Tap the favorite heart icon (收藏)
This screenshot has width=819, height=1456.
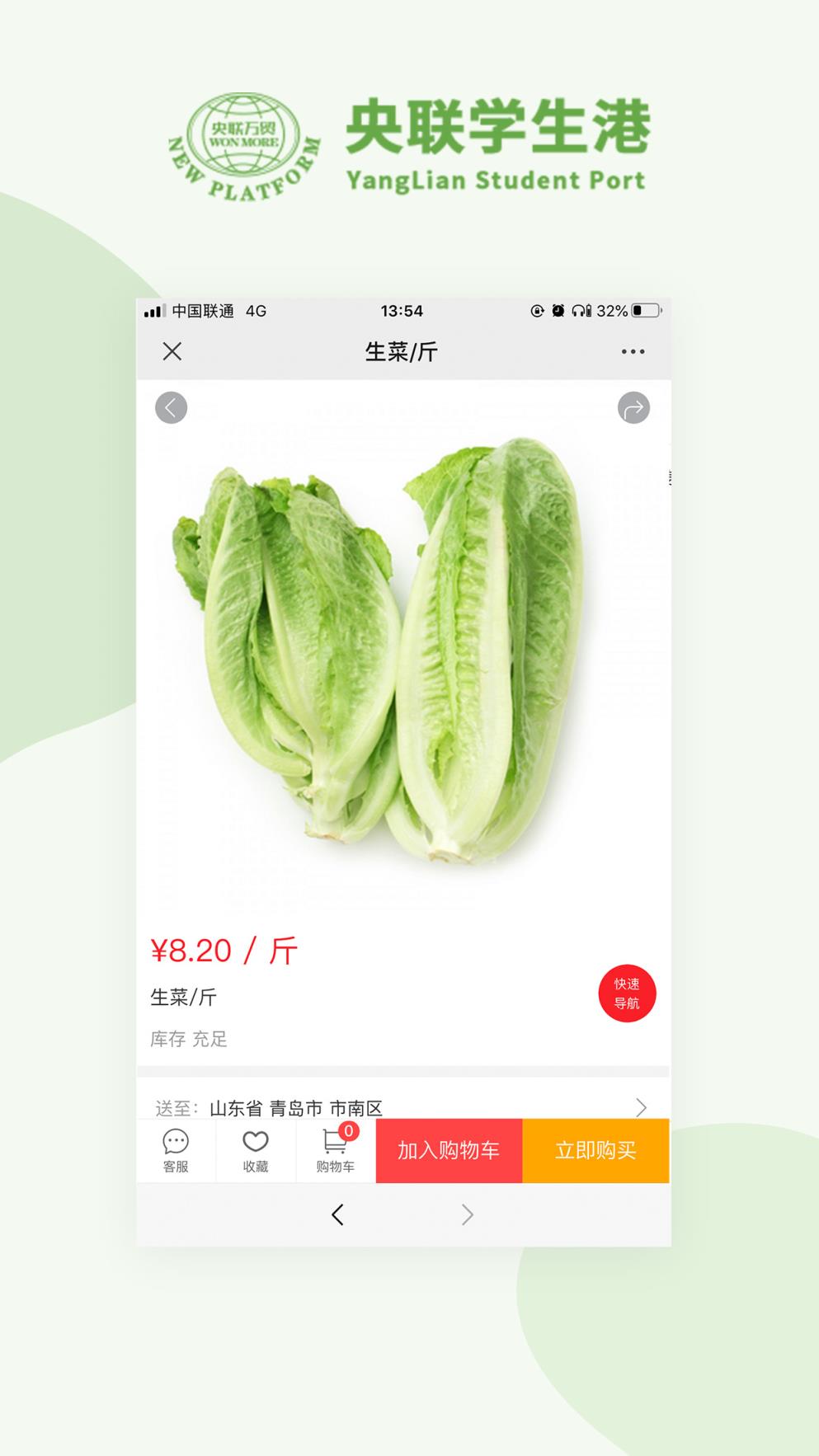255,1148
